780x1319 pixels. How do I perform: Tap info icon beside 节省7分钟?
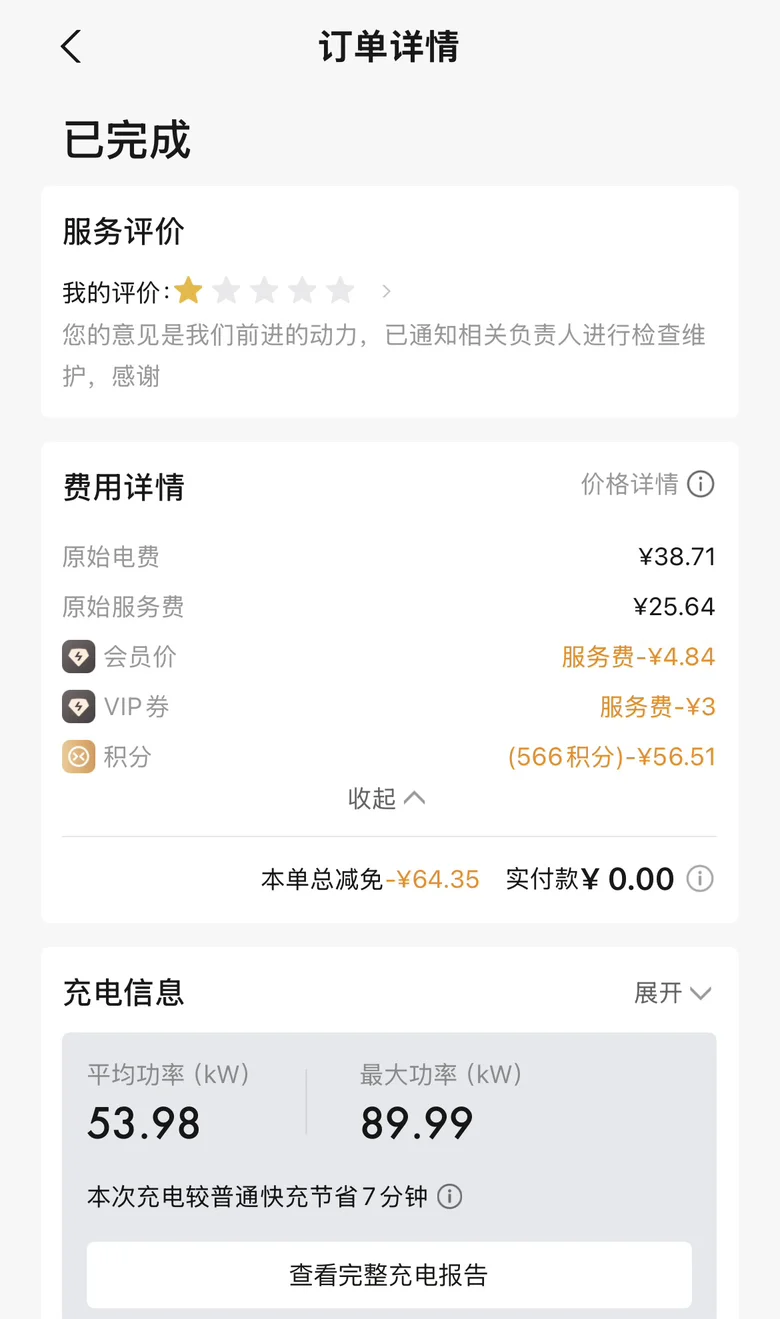[x=450, y=1197]
